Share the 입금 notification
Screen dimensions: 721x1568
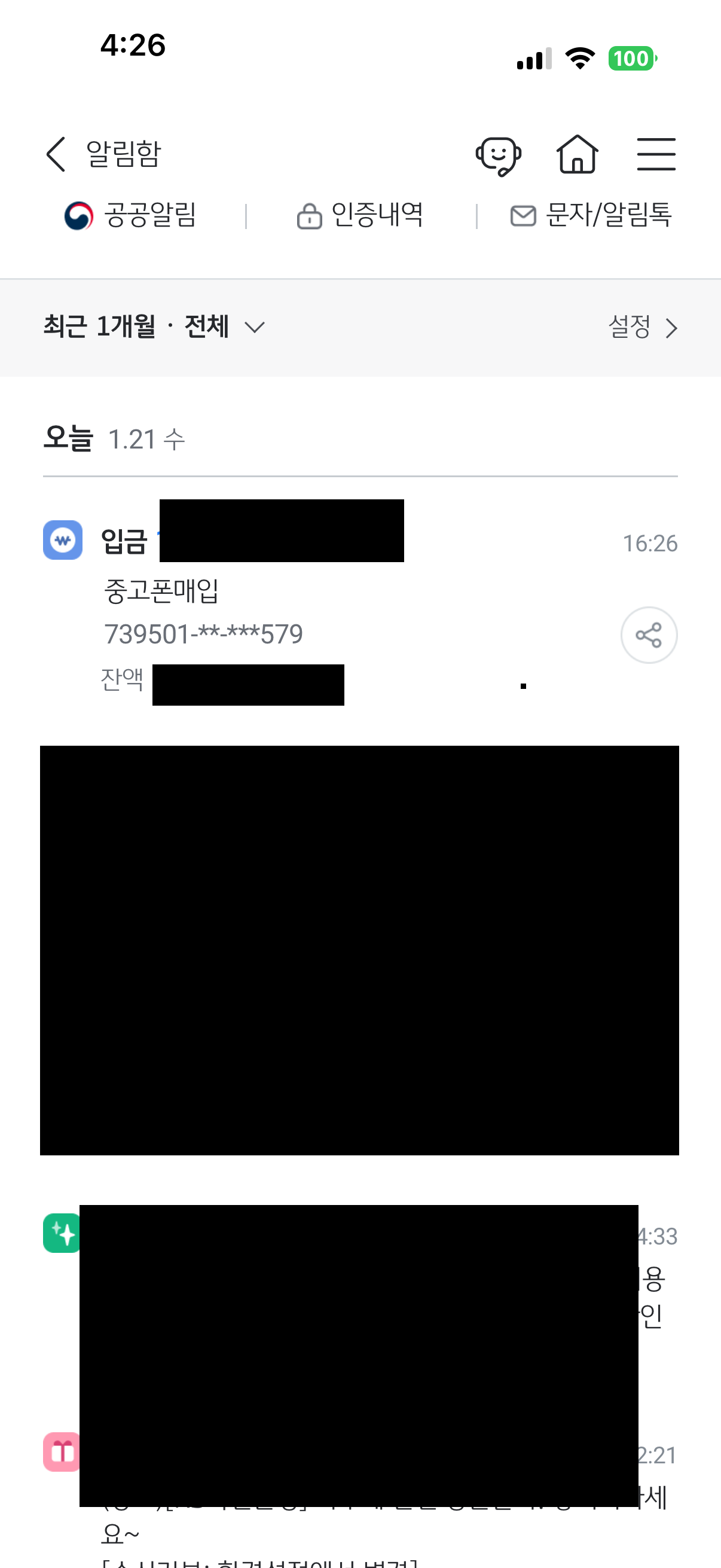coord(649,634)
